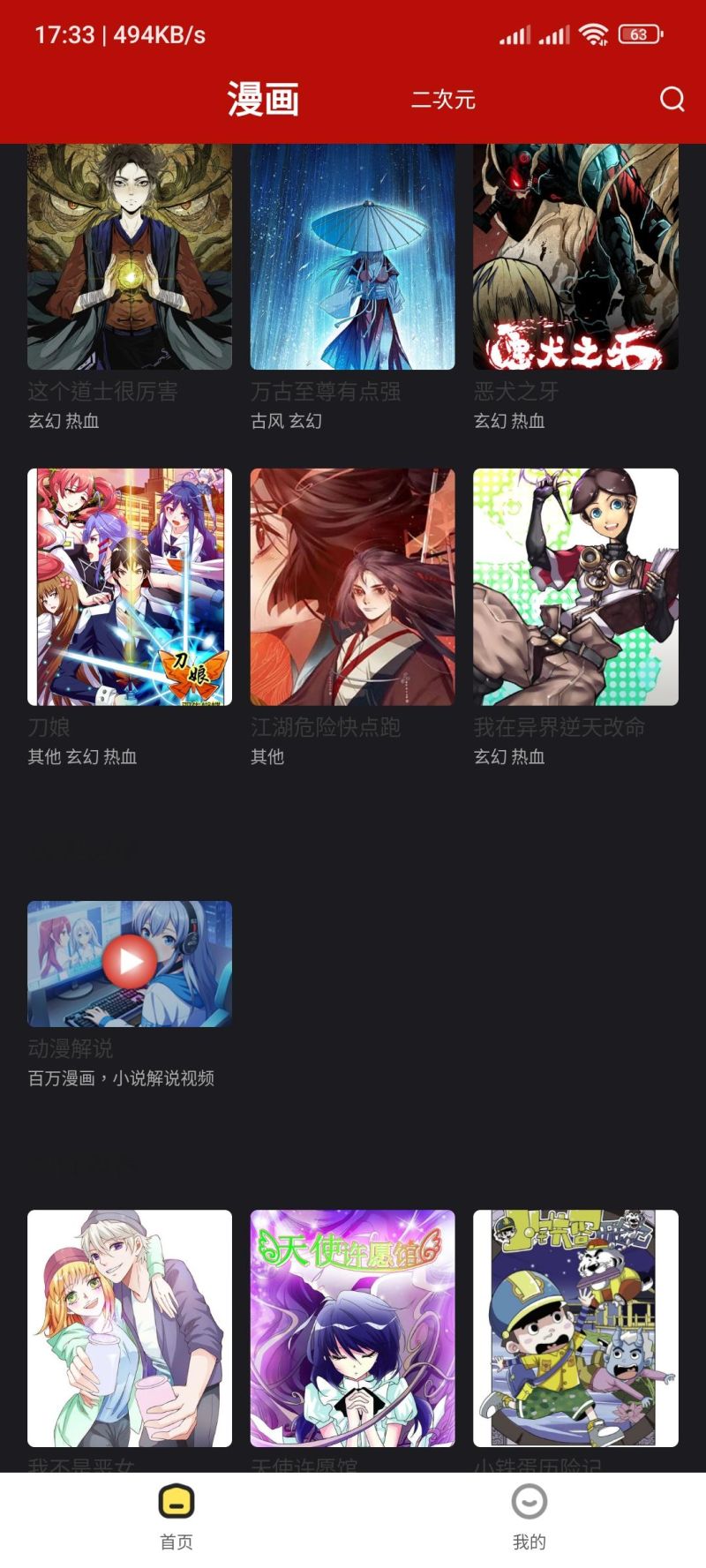This screenshot has width=706, height=1568.
Task: Open comic 江湖危险快点跑
Action: coord(352,587)
